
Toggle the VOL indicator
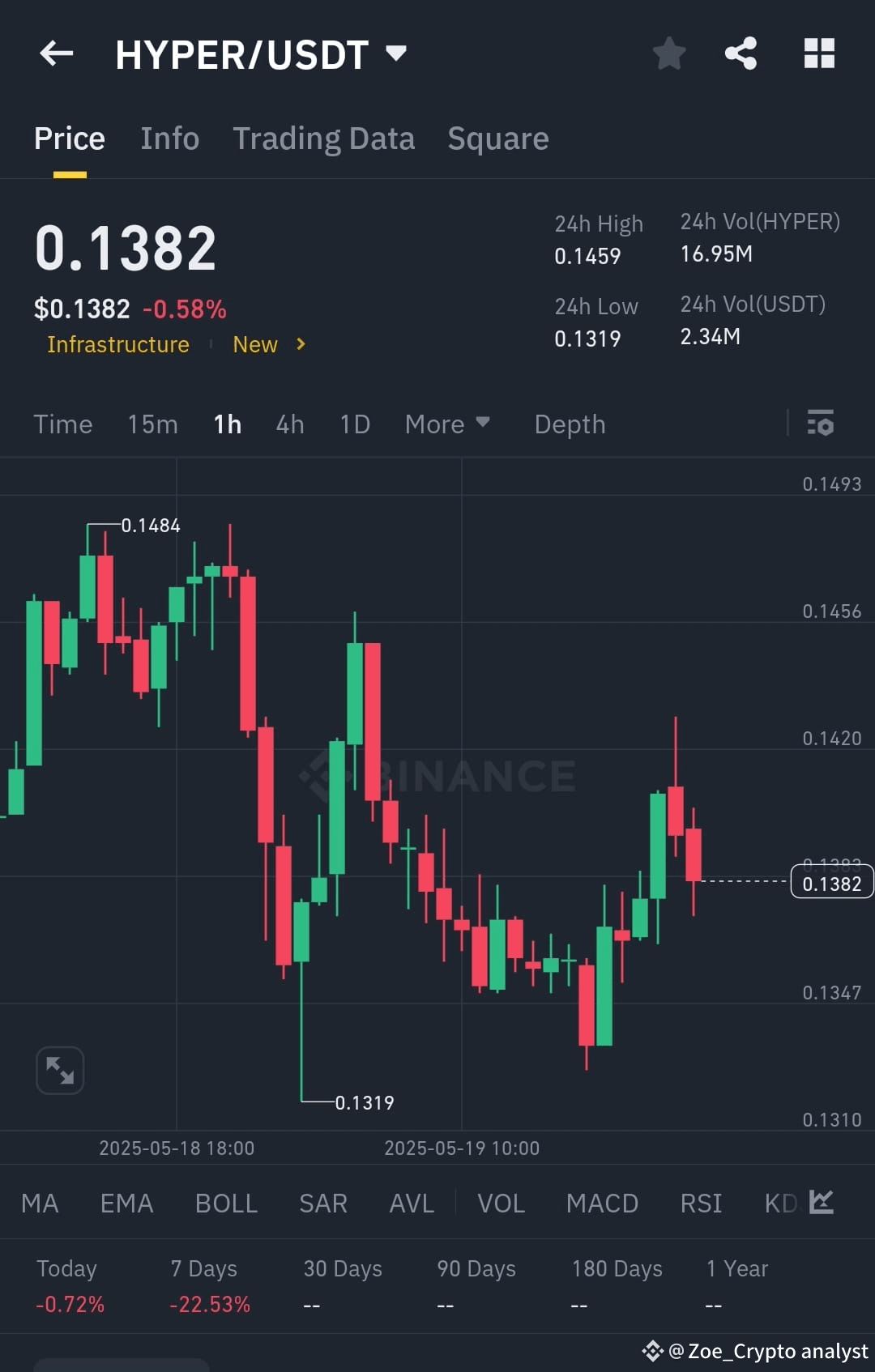501,1204
